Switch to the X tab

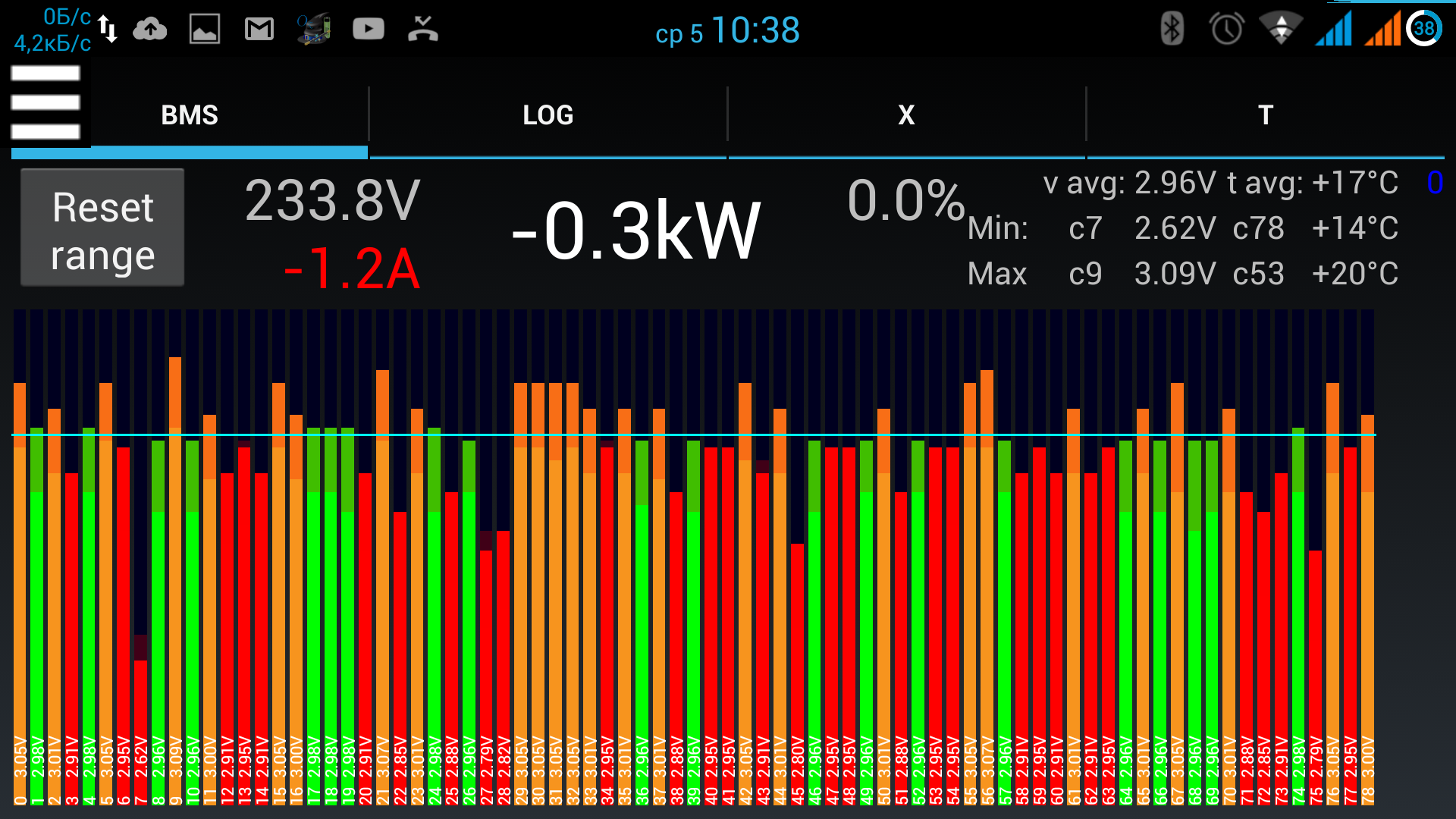click(906, 115)
